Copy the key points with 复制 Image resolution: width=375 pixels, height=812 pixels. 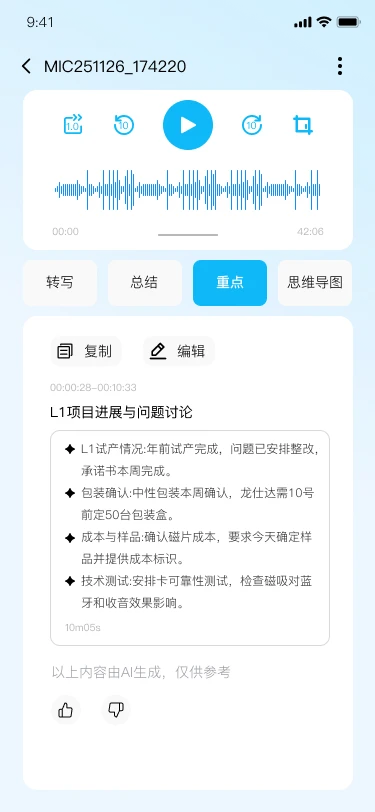(x=86, y=351)
